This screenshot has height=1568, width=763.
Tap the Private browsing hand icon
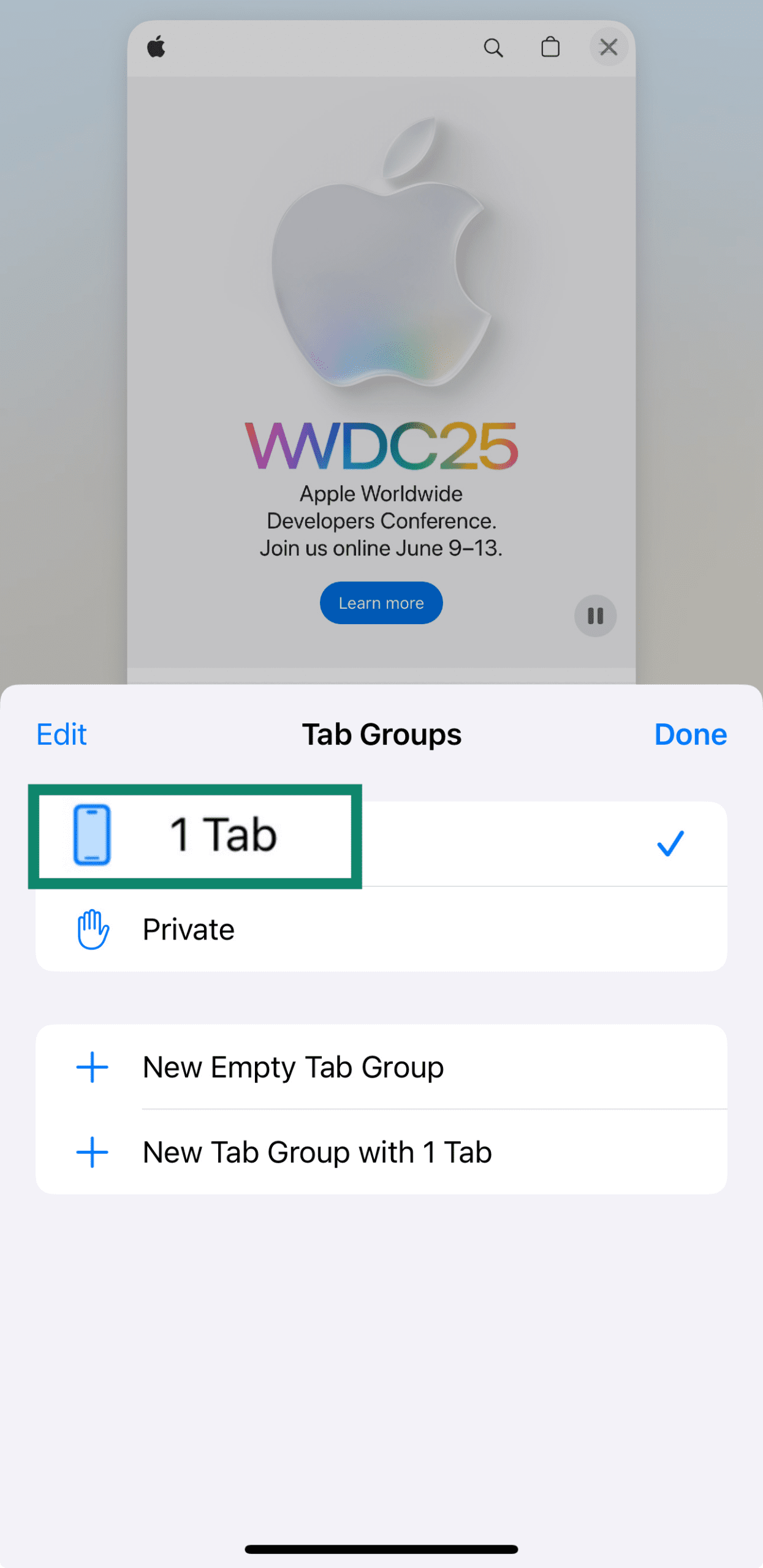point(93,929)
